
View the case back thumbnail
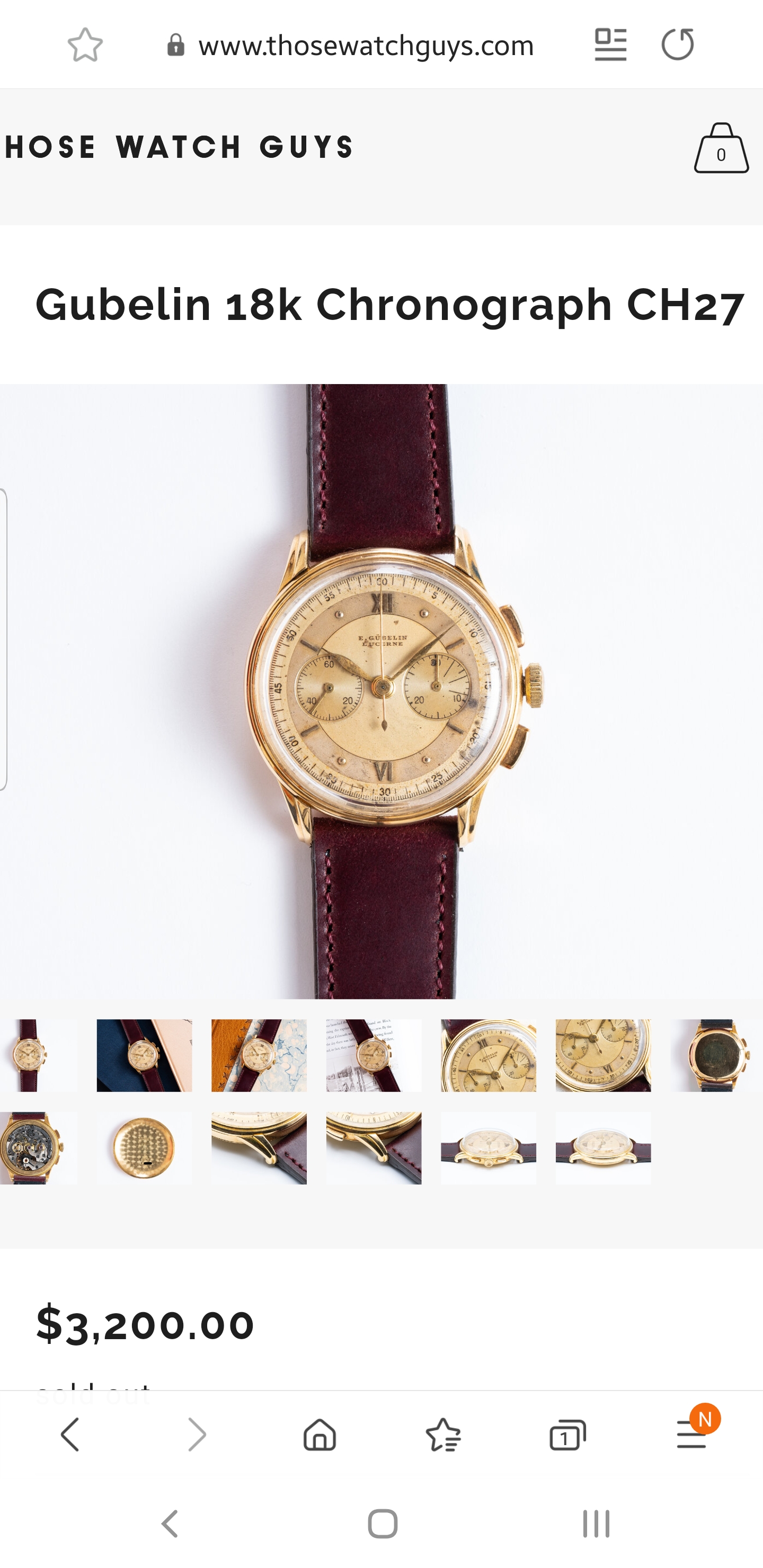(716, 1055)
